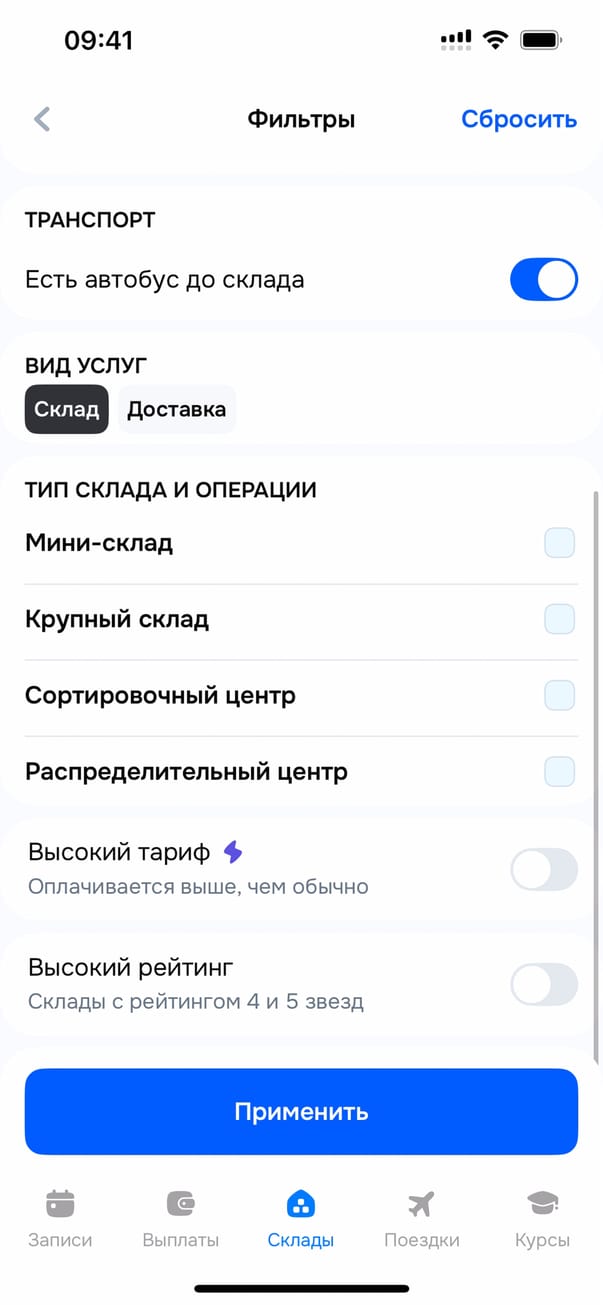Select the Склад service chip
The height and width of the screenshot is (1305, 603).
[66, 409]
